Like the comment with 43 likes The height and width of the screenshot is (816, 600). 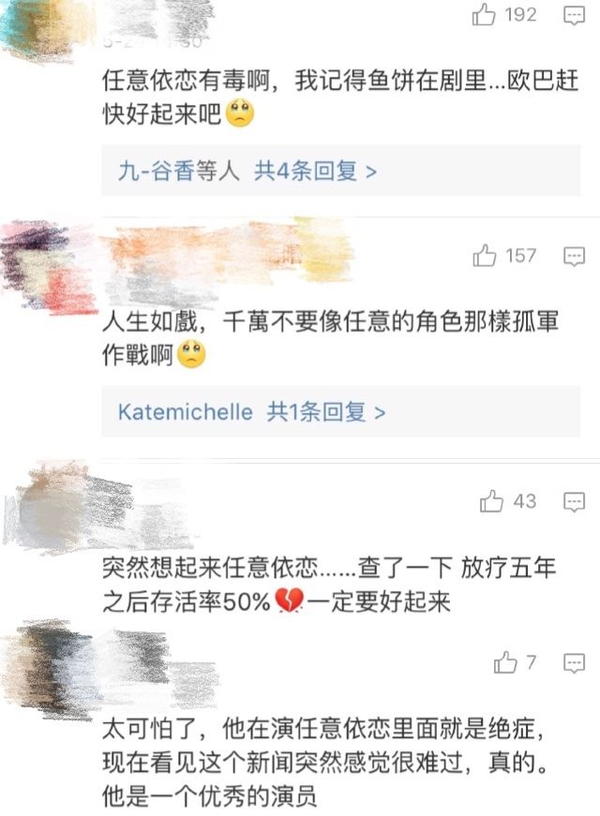click(x=491, y=501)
